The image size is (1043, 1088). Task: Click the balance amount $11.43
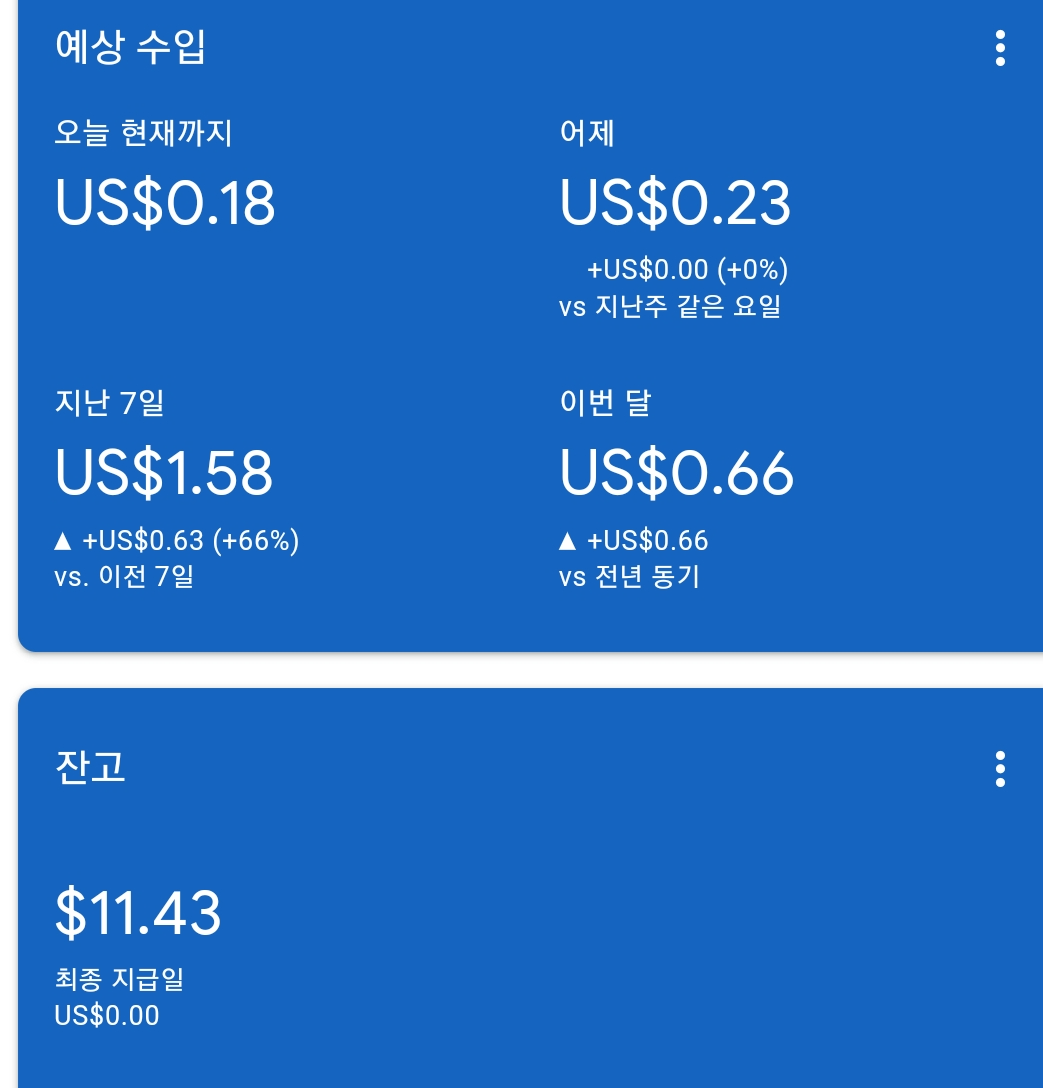click(138, 911)
